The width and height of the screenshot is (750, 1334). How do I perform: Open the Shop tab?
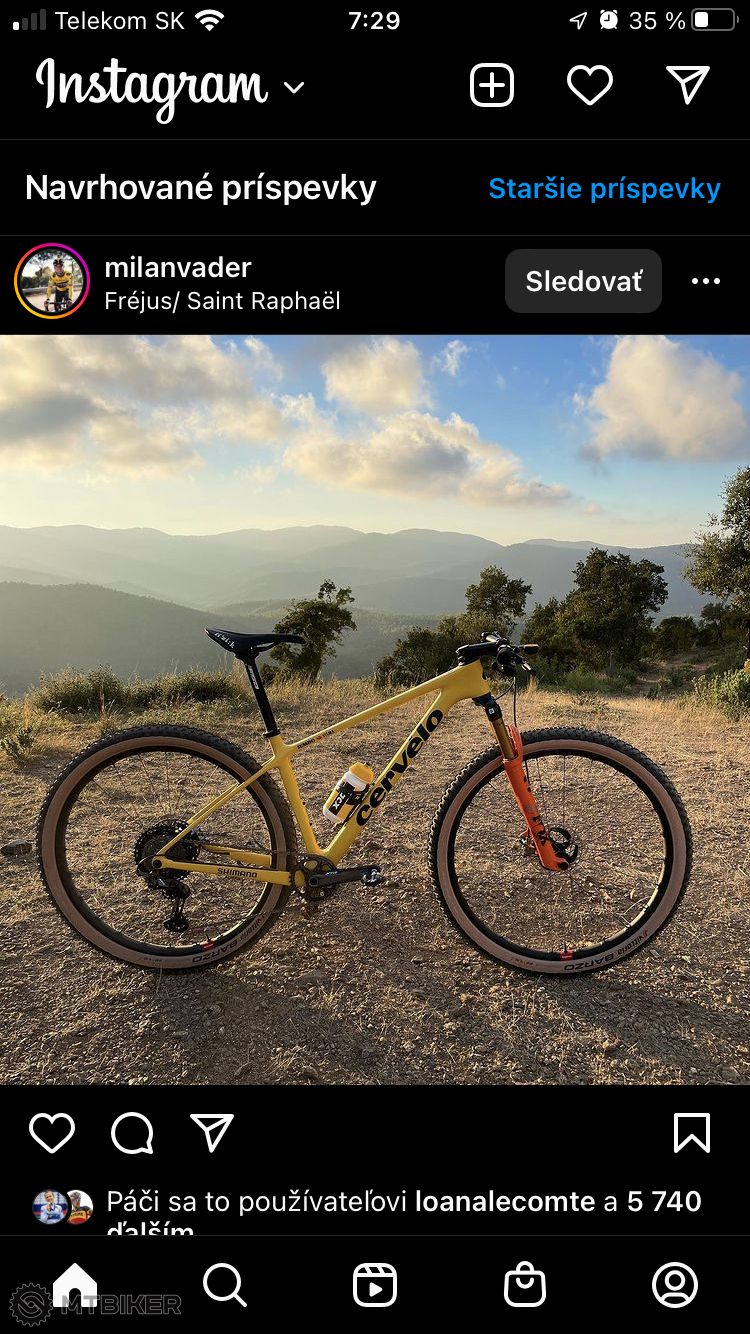pyautogui.click(x=525, y=1285)
